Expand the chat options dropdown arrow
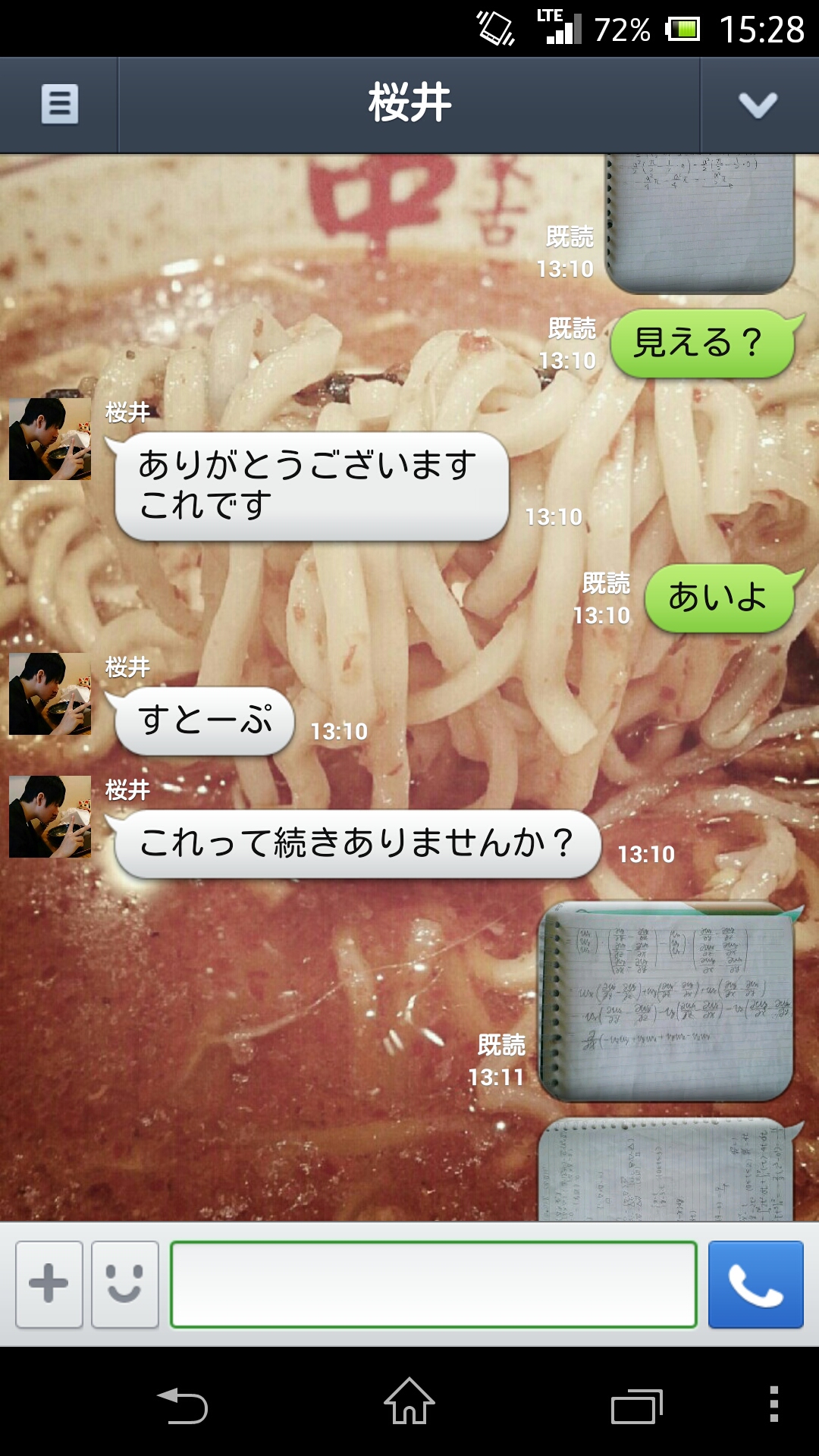 pyautogui.click(x=758, y=105)
